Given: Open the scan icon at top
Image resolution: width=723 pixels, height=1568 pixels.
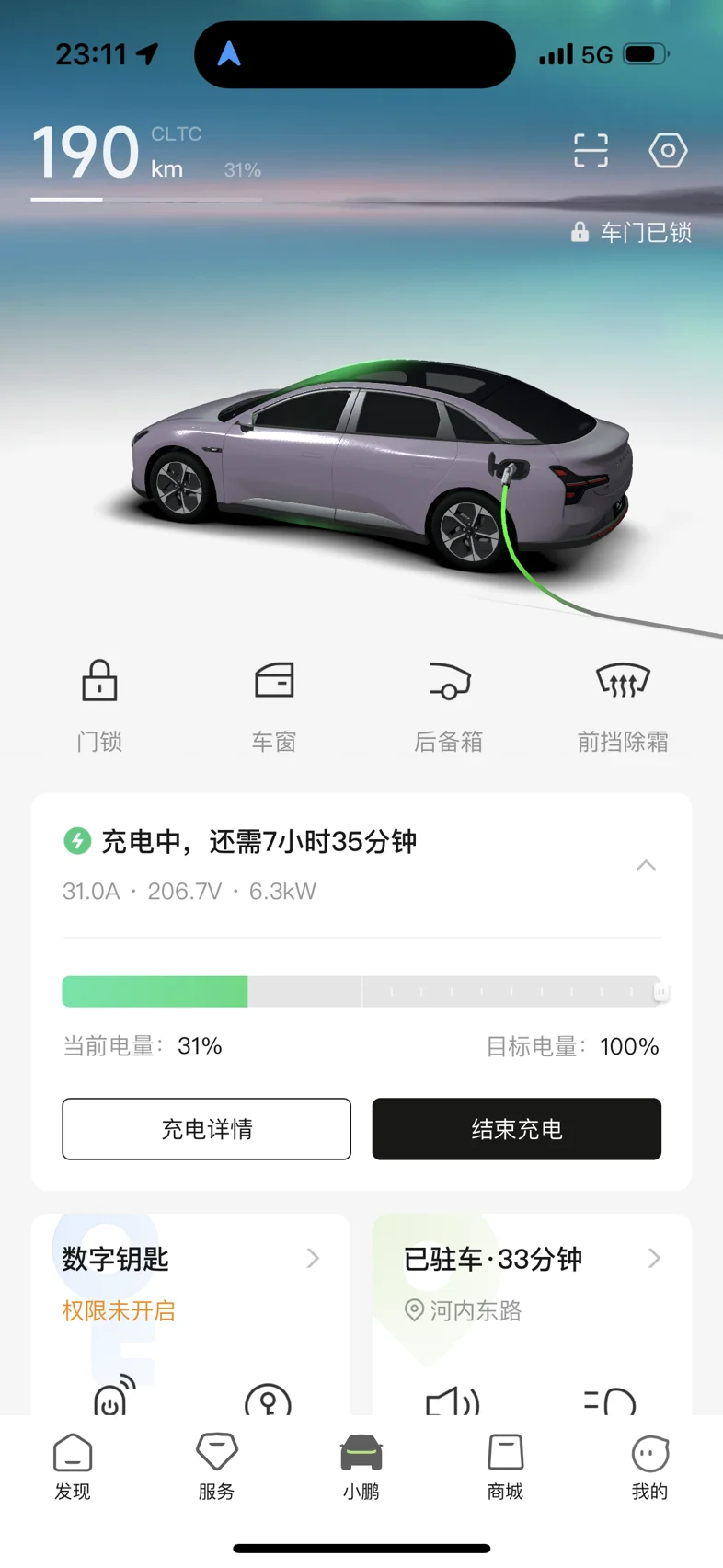Looking at the screenshot, I should (591, 150).
